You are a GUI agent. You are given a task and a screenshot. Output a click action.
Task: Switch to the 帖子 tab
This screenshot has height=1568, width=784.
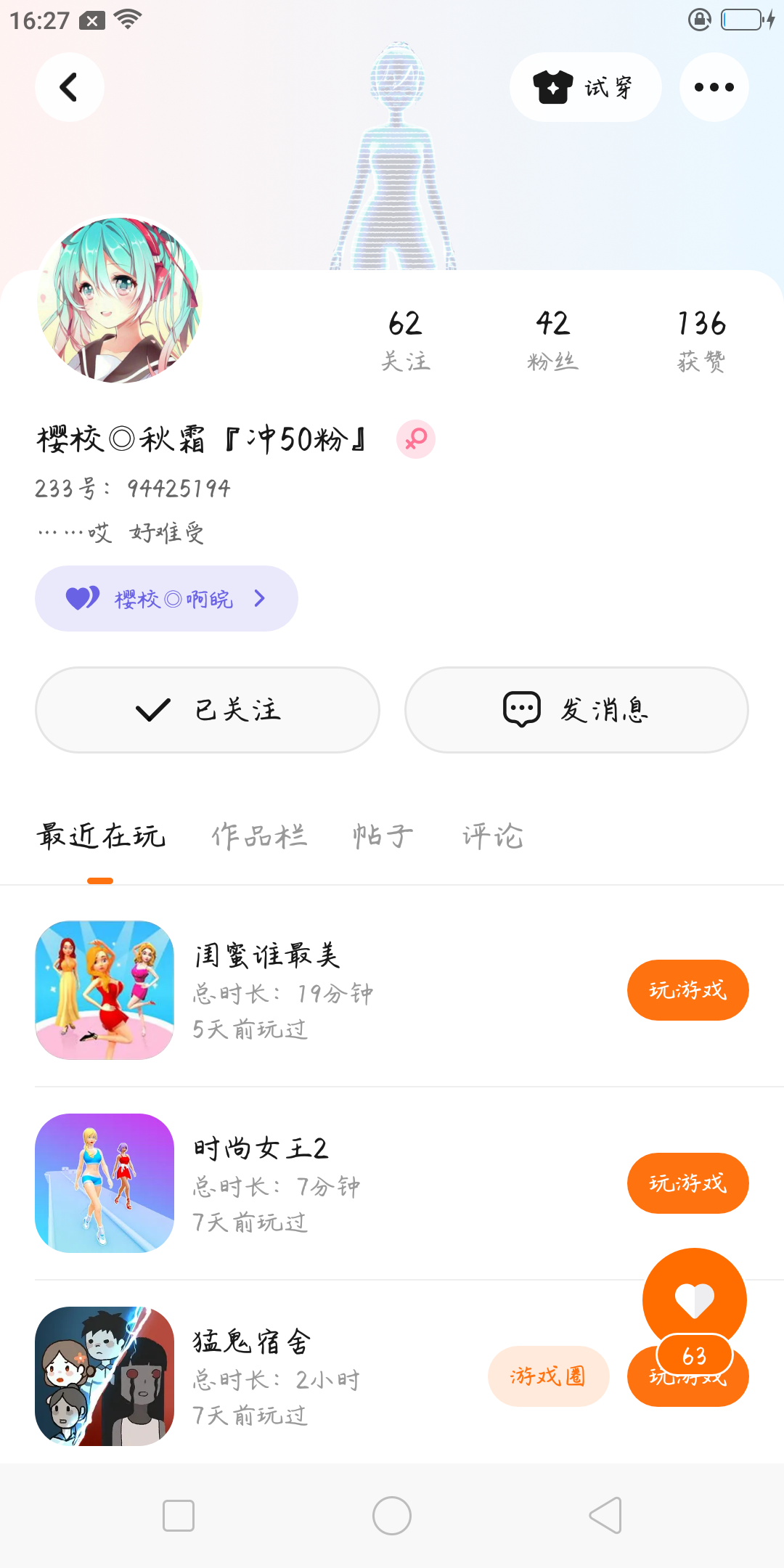pyautogui.click(x=383, y=836)
